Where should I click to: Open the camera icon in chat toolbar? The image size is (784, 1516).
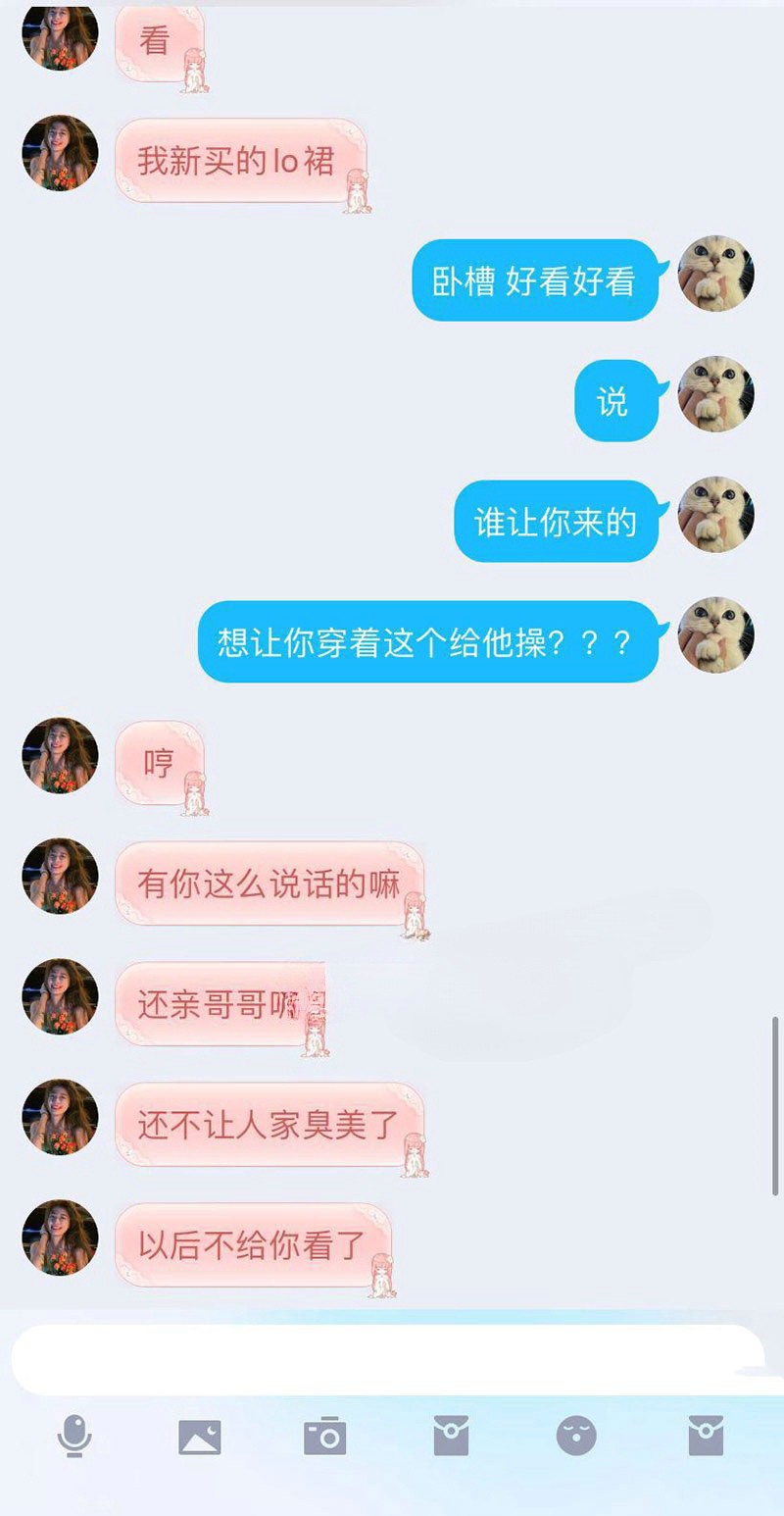coord(324,1438)
